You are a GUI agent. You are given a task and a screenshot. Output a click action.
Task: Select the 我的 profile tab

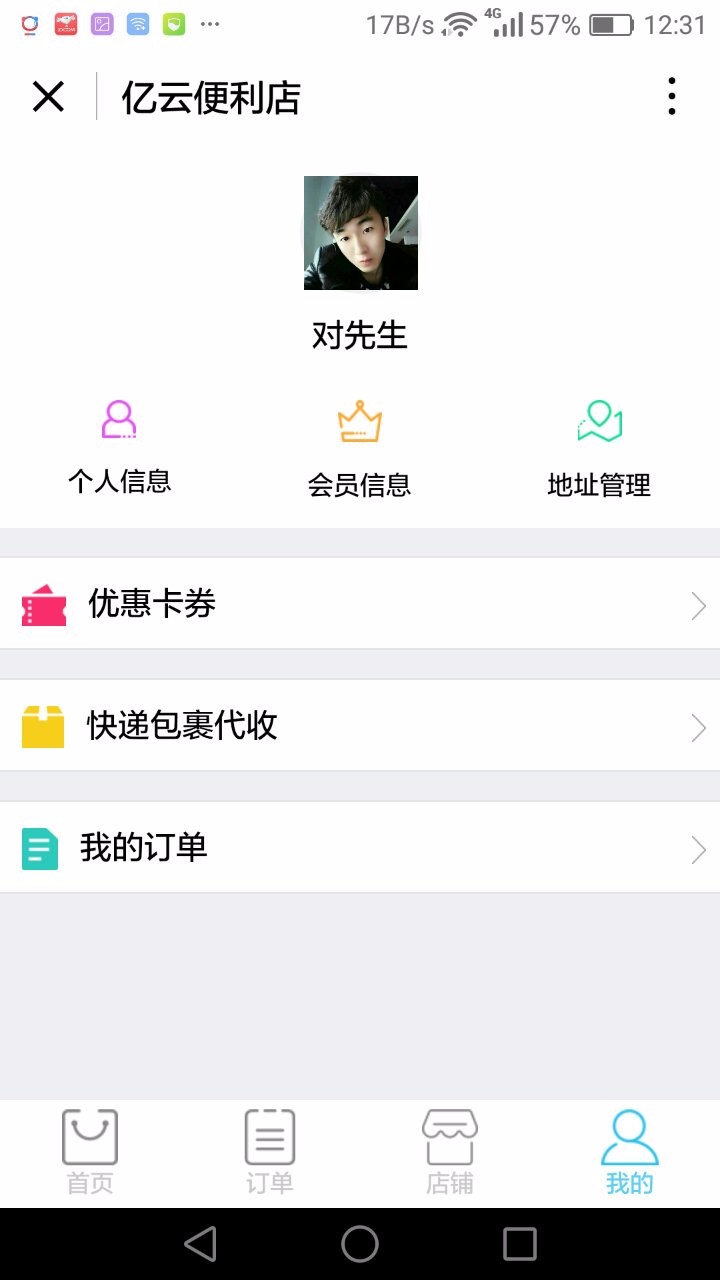629,1153
